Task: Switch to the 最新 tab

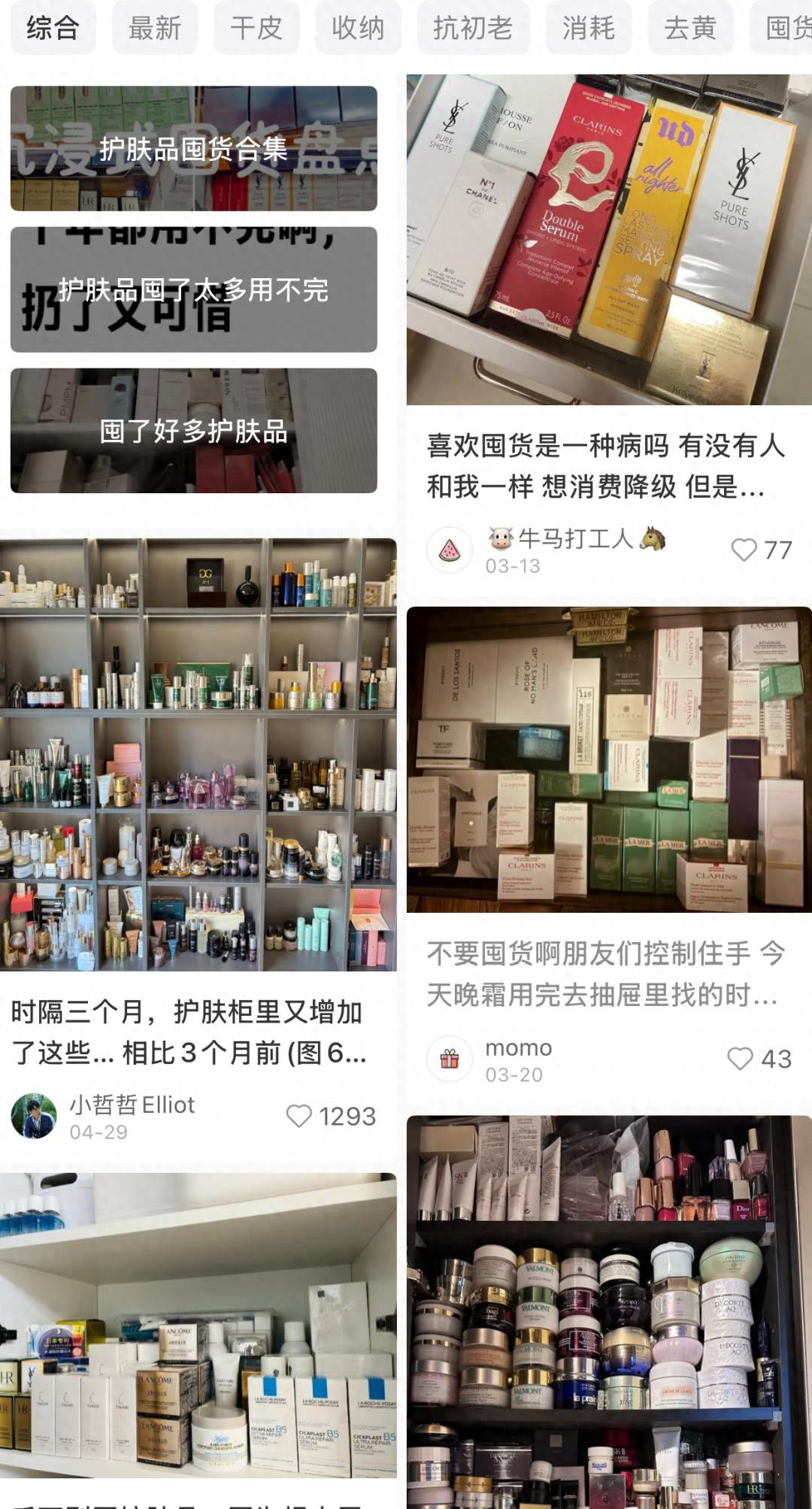Action: coord(154,29)
